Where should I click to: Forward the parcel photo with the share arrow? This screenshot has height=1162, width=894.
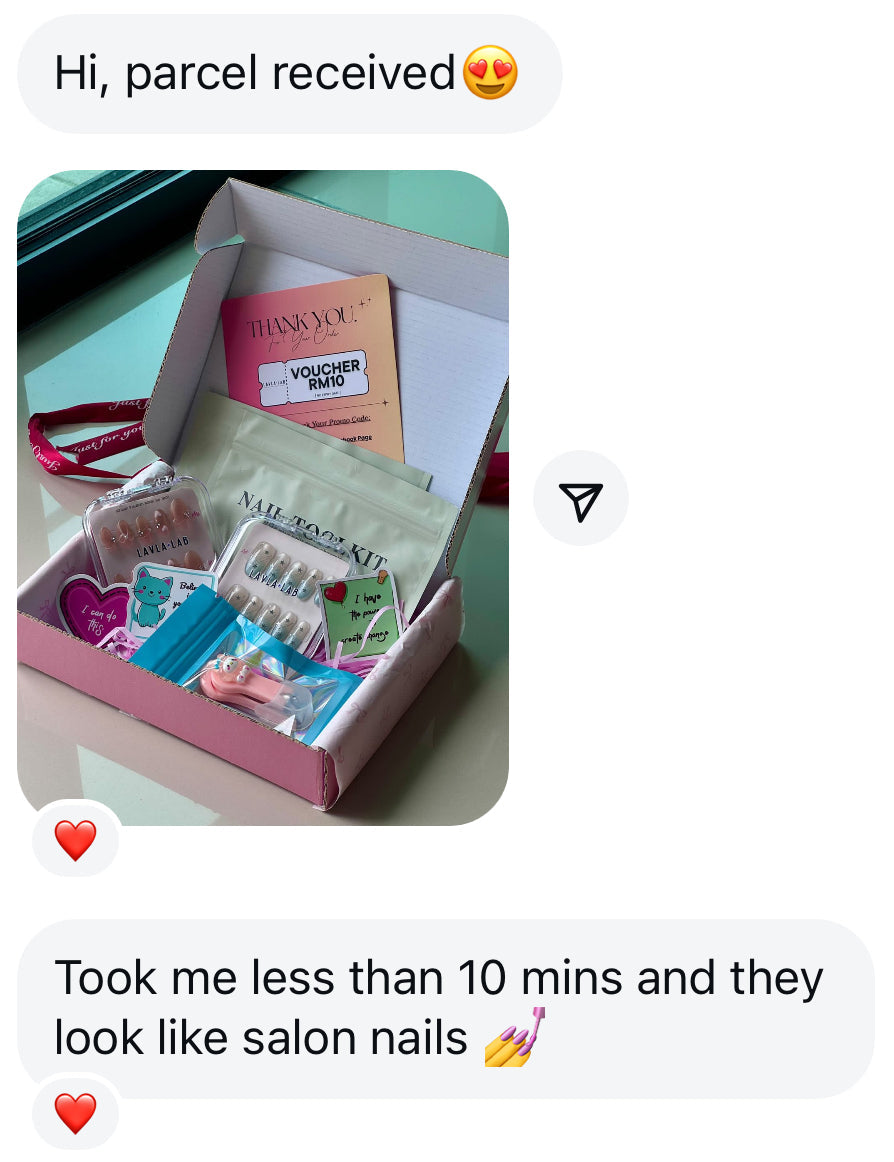(x=581, y=498)
